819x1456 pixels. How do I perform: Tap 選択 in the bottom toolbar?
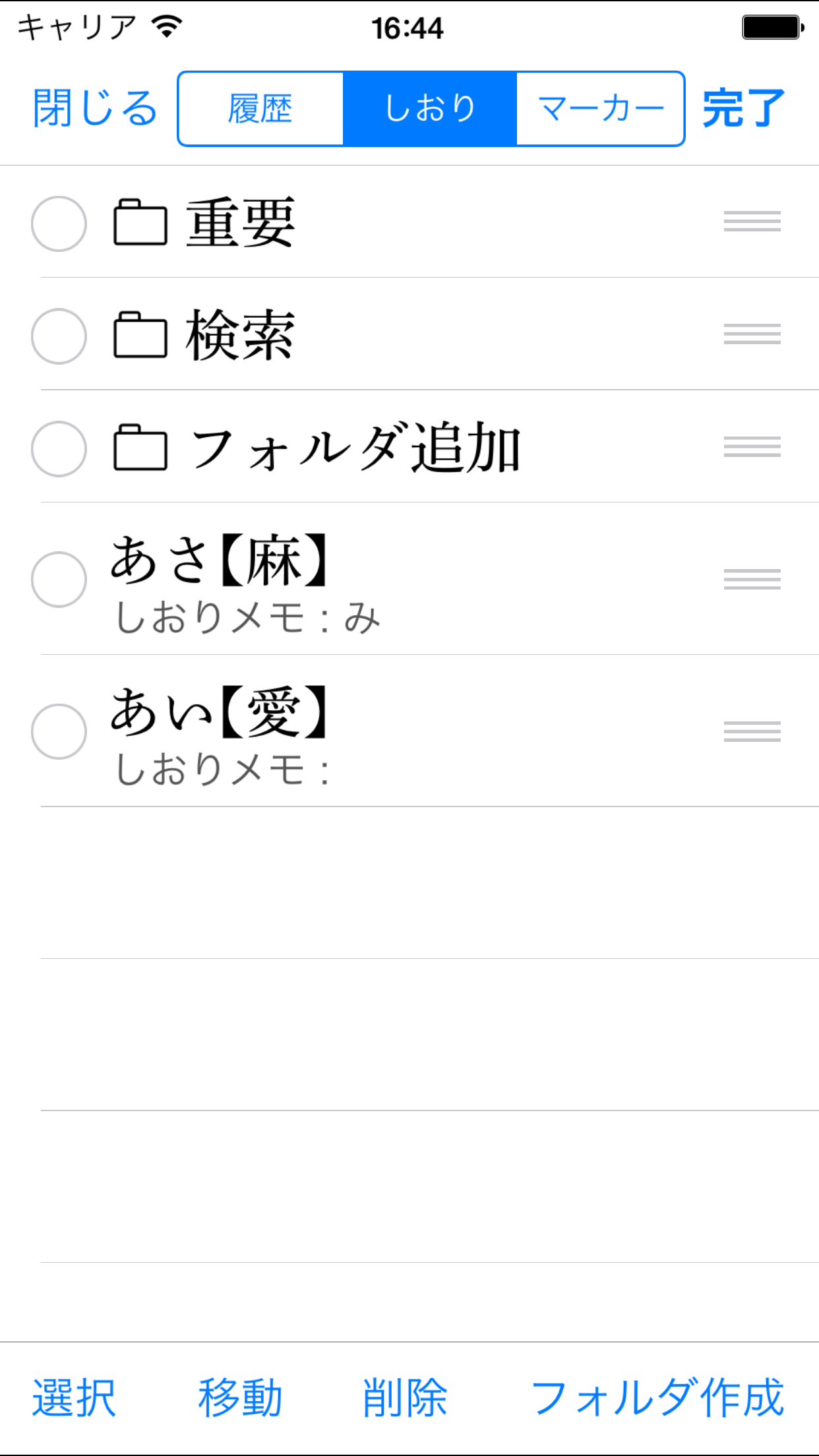(x=74, y=1398)
